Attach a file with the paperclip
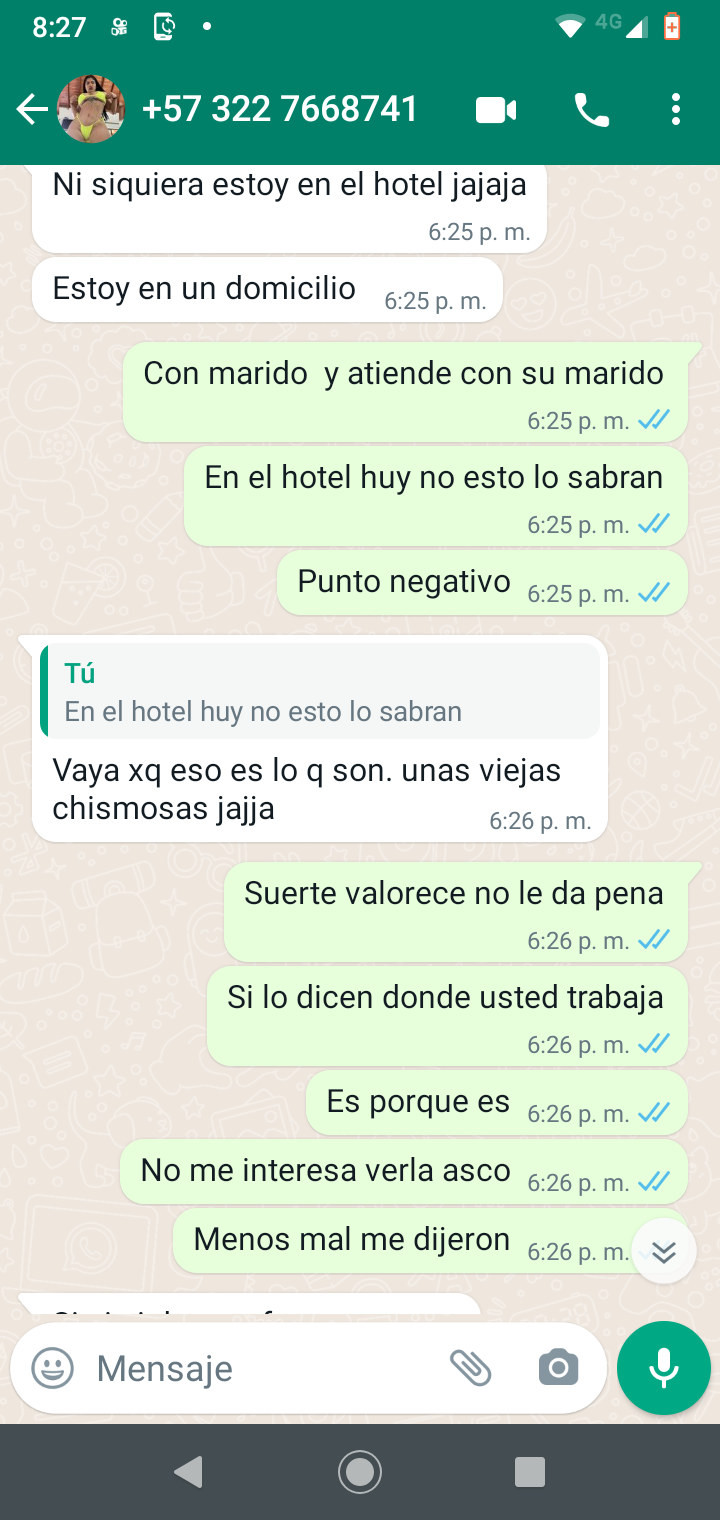Viewport: 720px width, 1520px height. 470,1368
